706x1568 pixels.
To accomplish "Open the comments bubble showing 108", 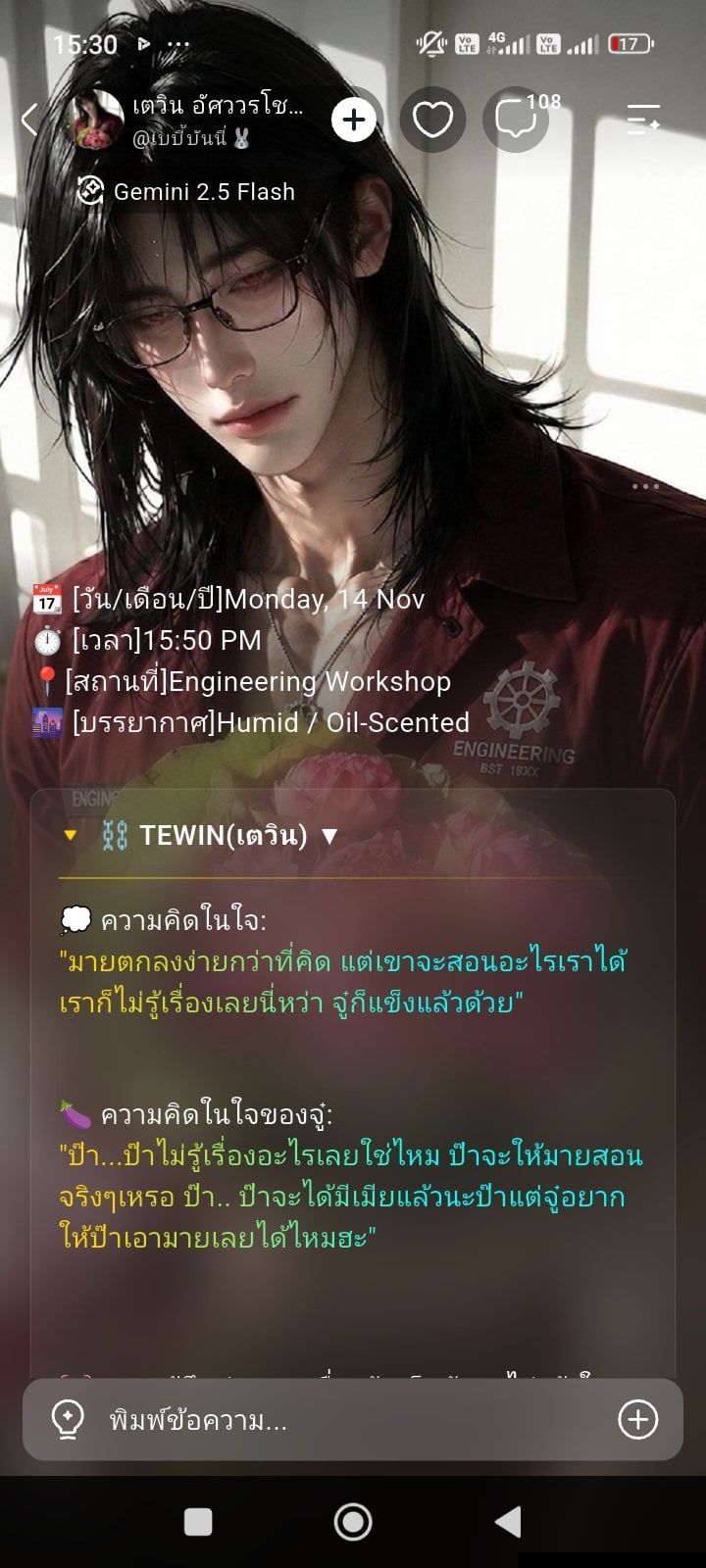I will [x=517, y=119].
